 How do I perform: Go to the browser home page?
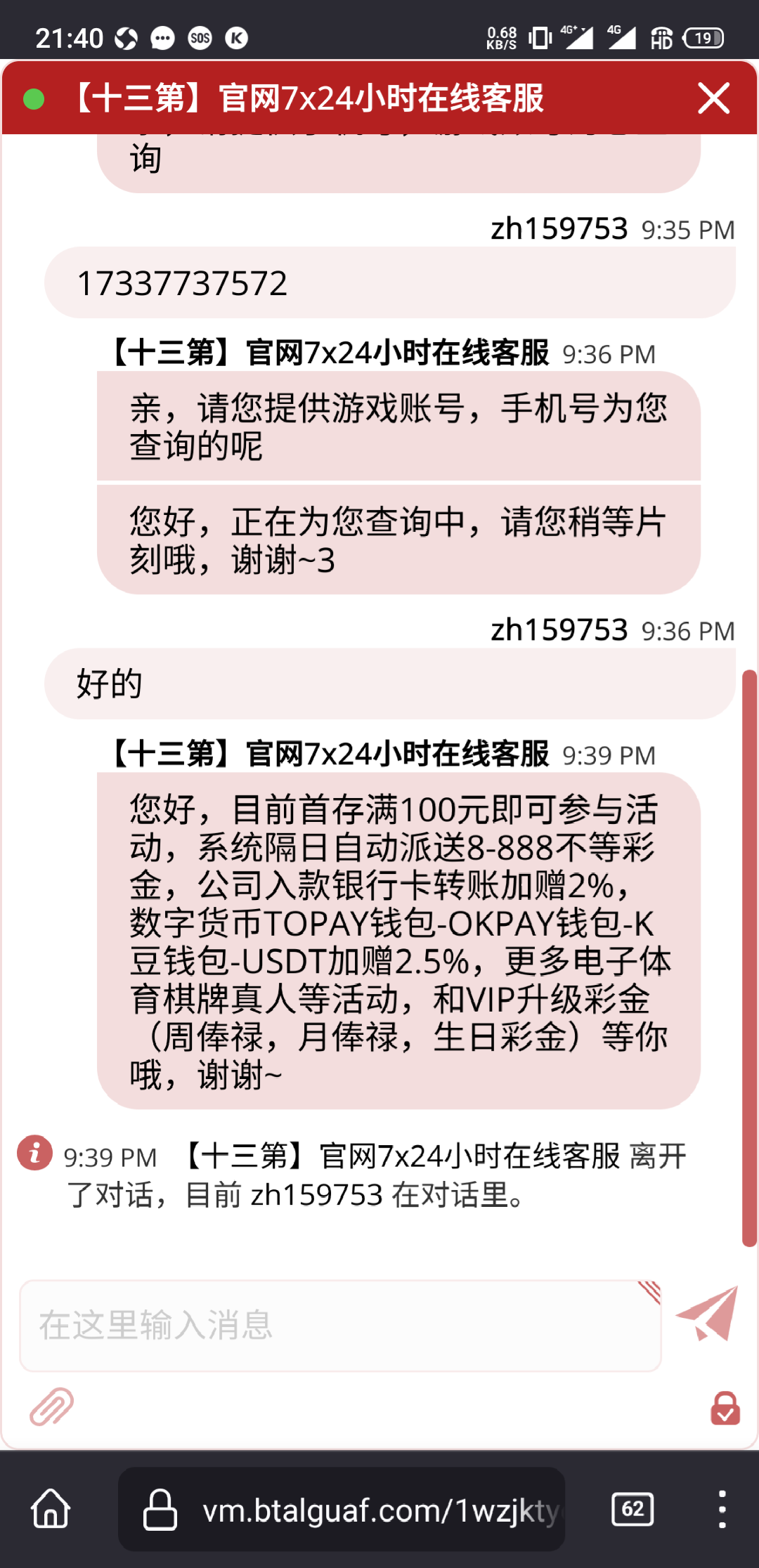click(51, 1509)
